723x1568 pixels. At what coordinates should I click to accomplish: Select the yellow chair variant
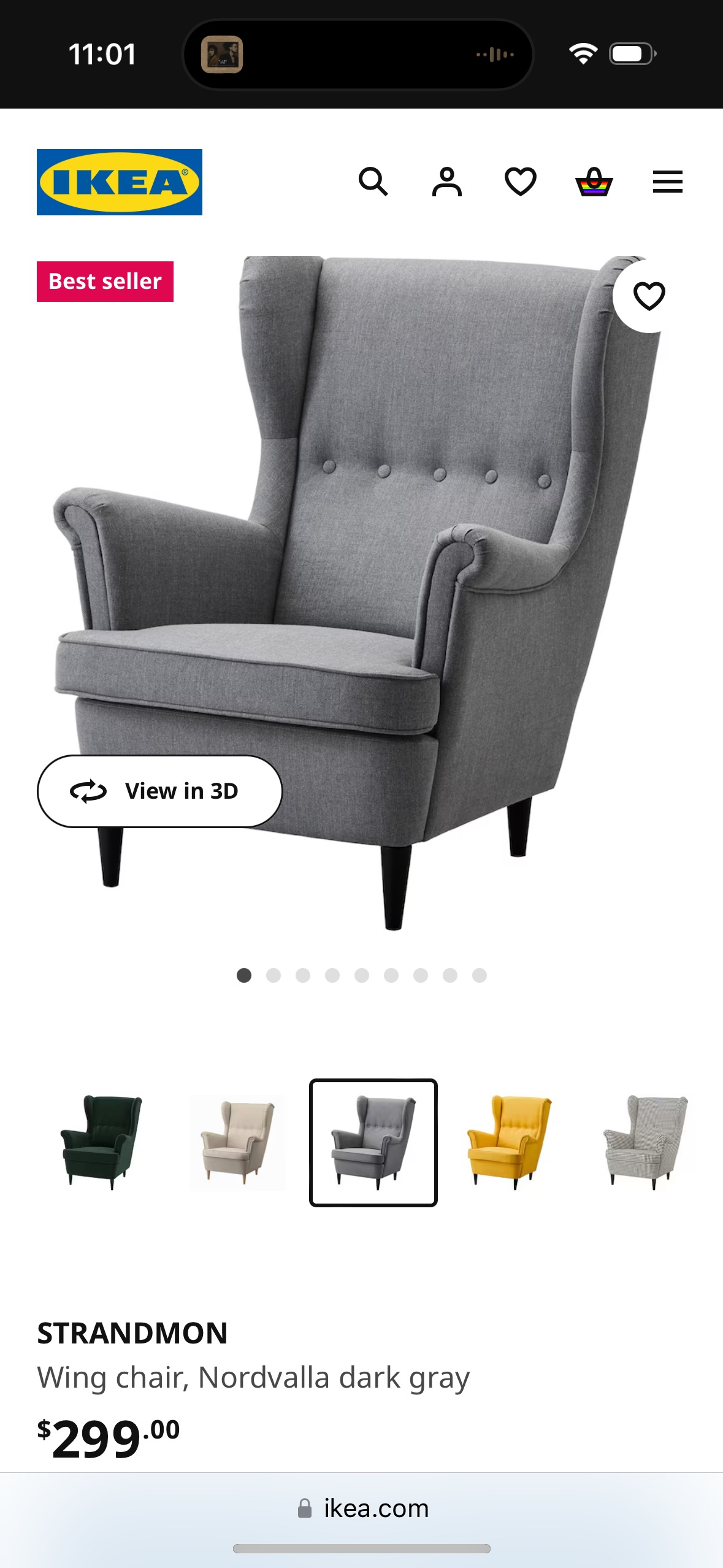click(x=509, y=1142)
